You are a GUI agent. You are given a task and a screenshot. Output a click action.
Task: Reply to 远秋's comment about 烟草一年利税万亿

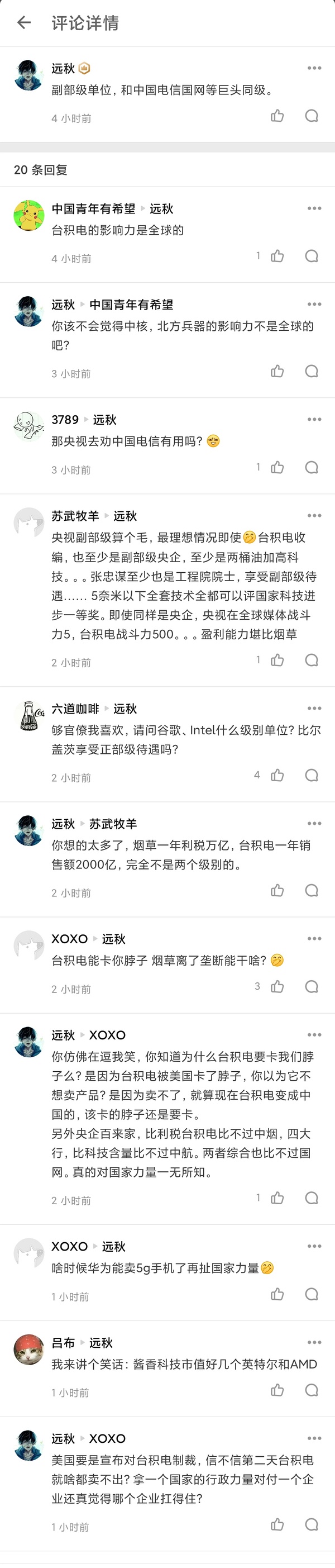[x=312, y=891]
